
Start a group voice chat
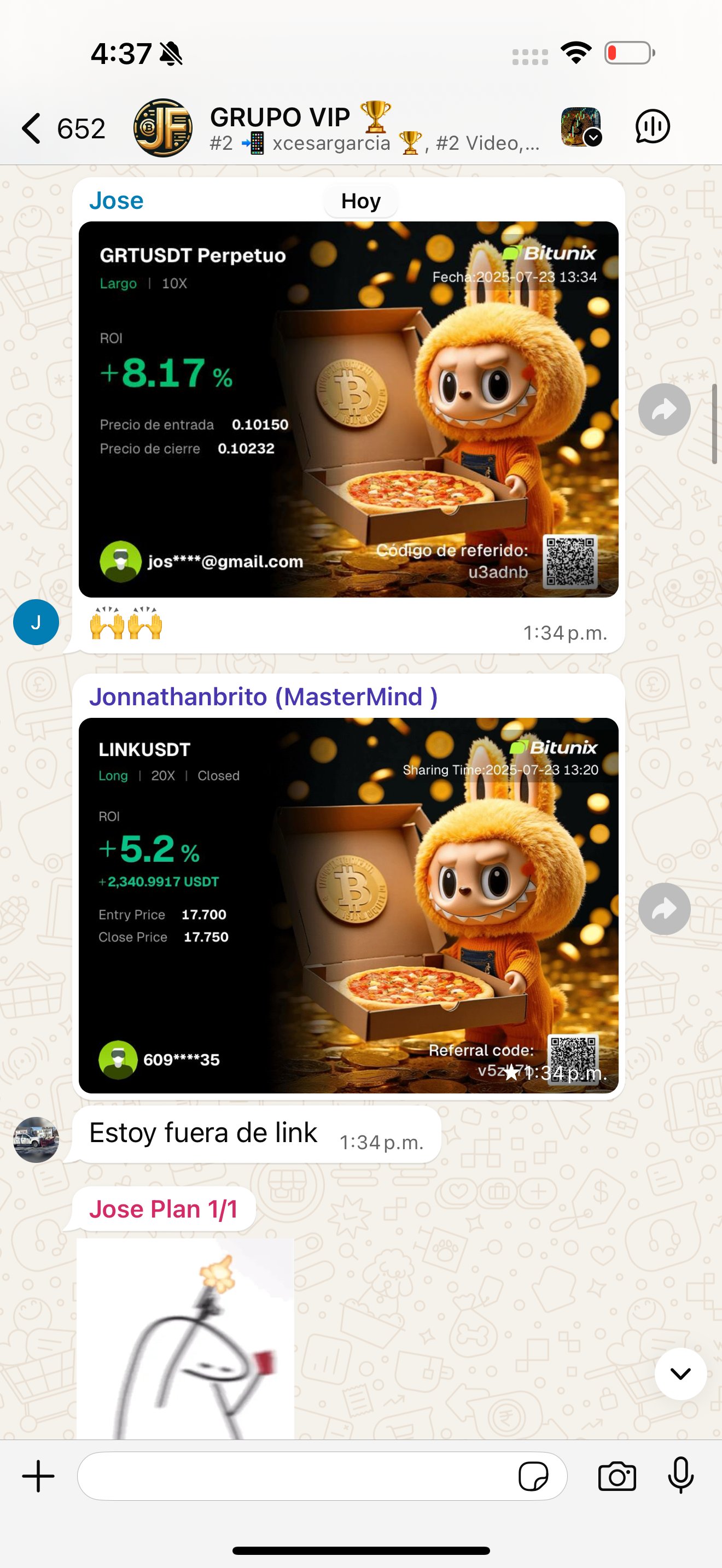pos(652,127)
